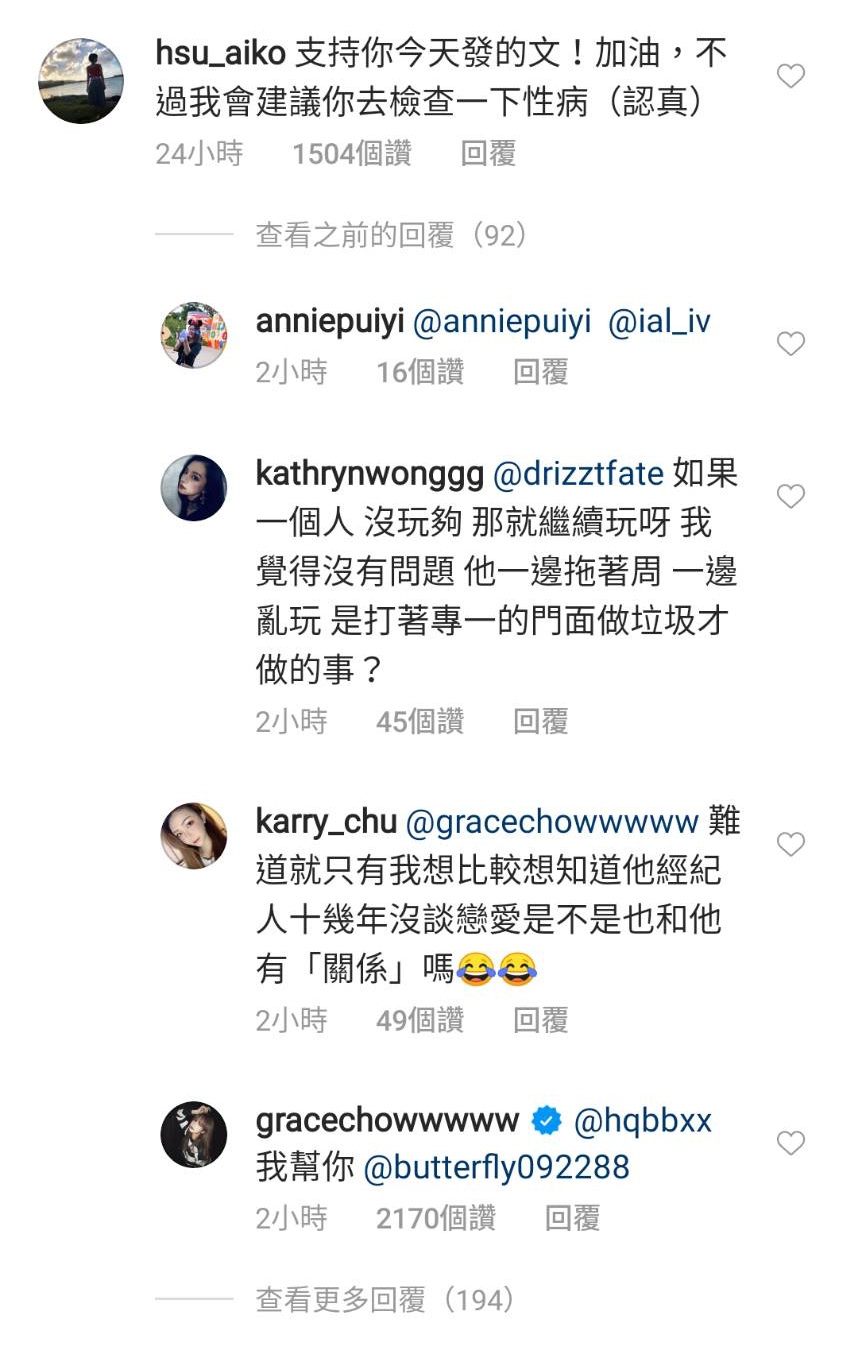
Task: Like karry_chu's reply
Action: 790,845
